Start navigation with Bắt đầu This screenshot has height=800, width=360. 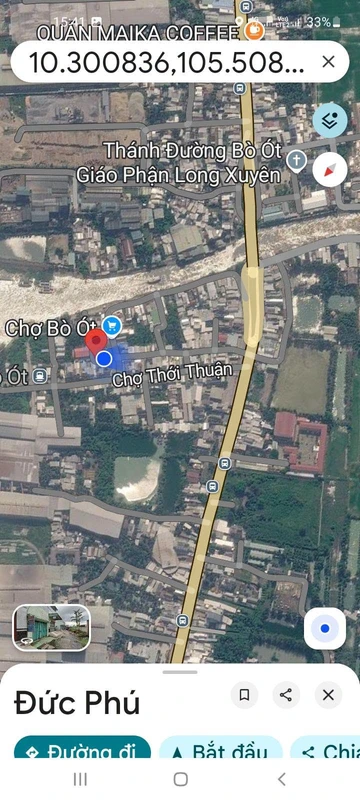[x=221, y=747]
